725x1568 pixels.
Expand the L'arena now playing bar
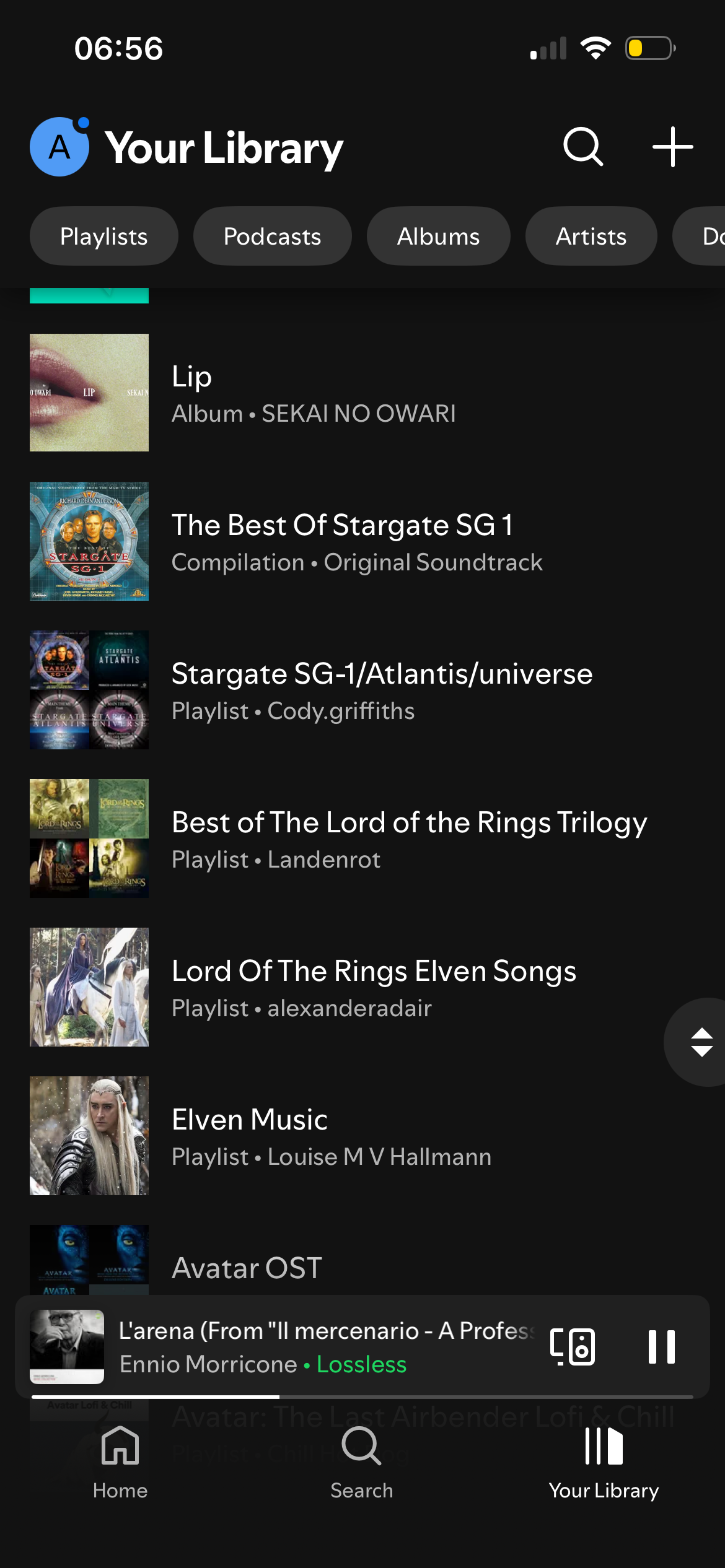tap(322, 1347)
